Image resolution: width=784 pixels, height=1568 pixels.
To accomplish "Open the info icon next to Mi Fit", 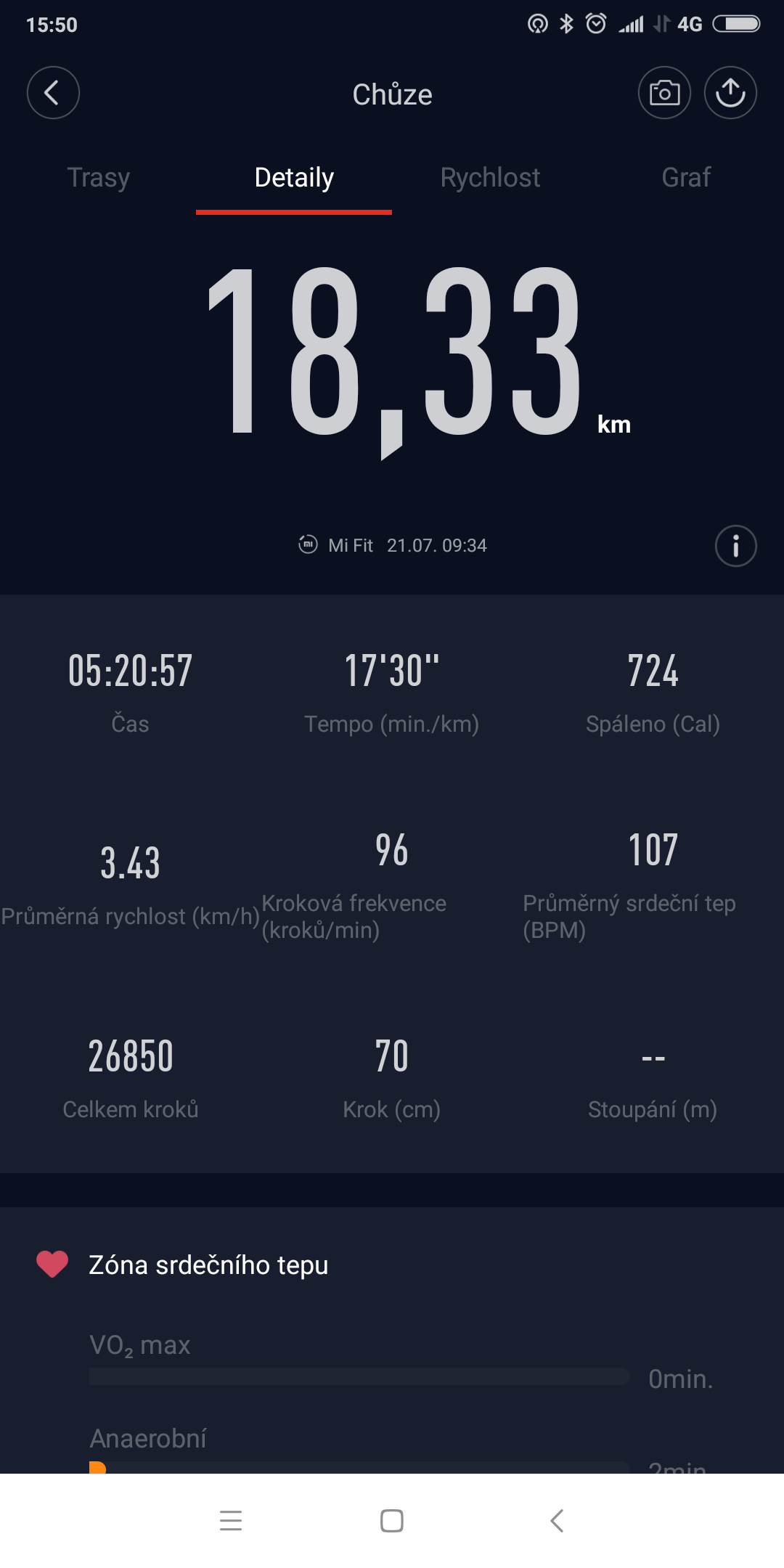I will [736, 546].
